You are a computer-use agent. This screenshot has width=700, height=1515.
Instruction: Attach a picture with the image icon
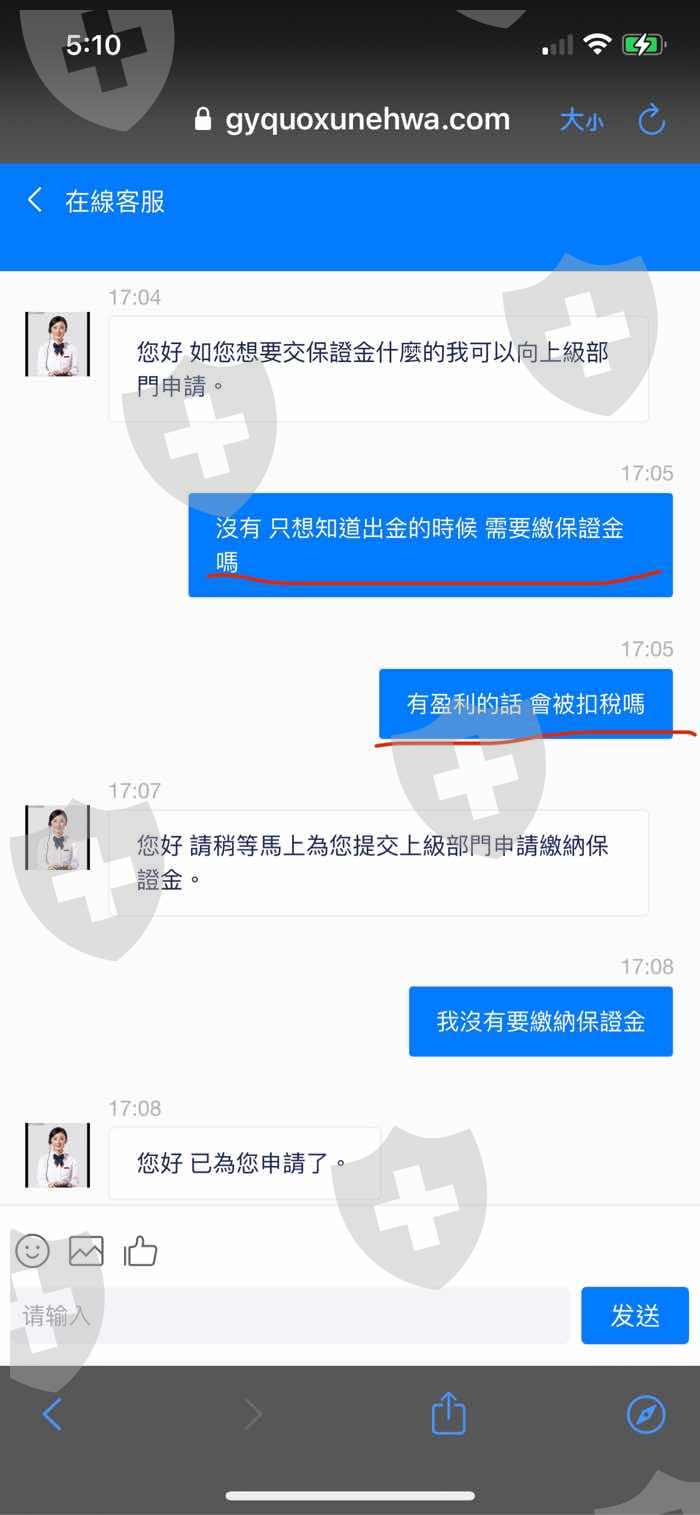[86, 1251]
